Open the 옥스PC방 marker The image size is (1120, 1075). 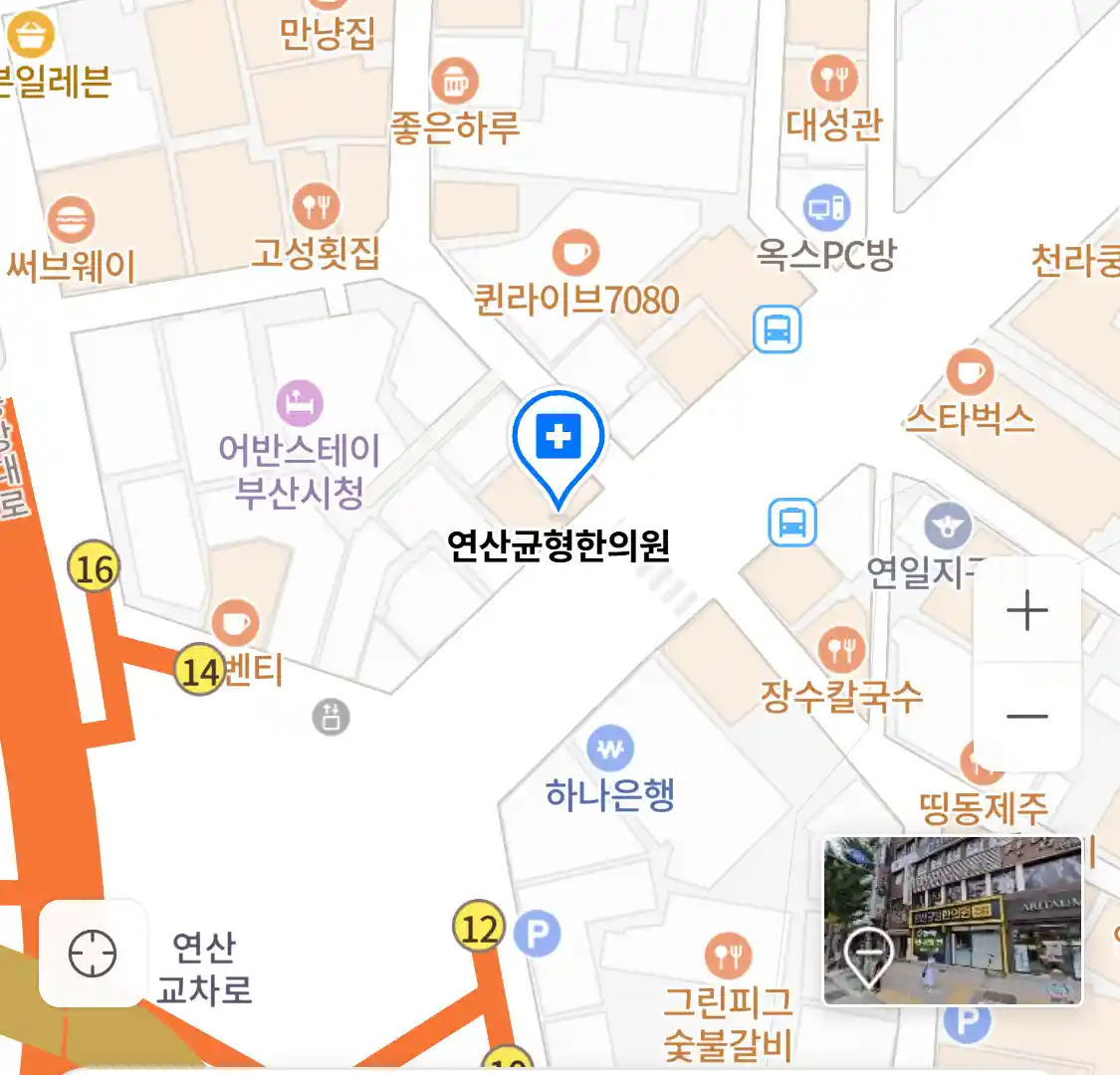pos(826,208)
